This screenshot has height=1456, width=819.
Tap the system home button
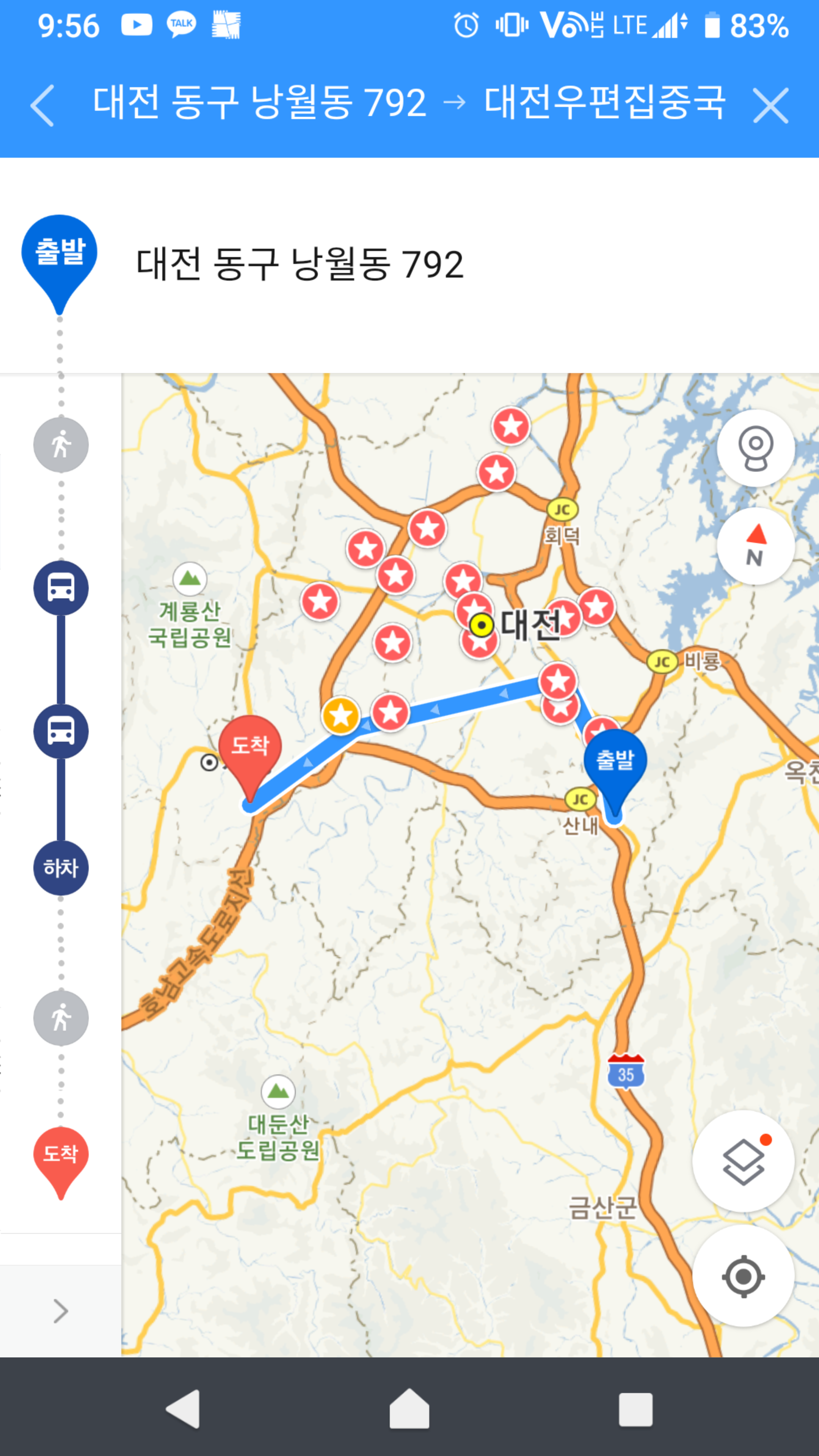[409, 1409]
